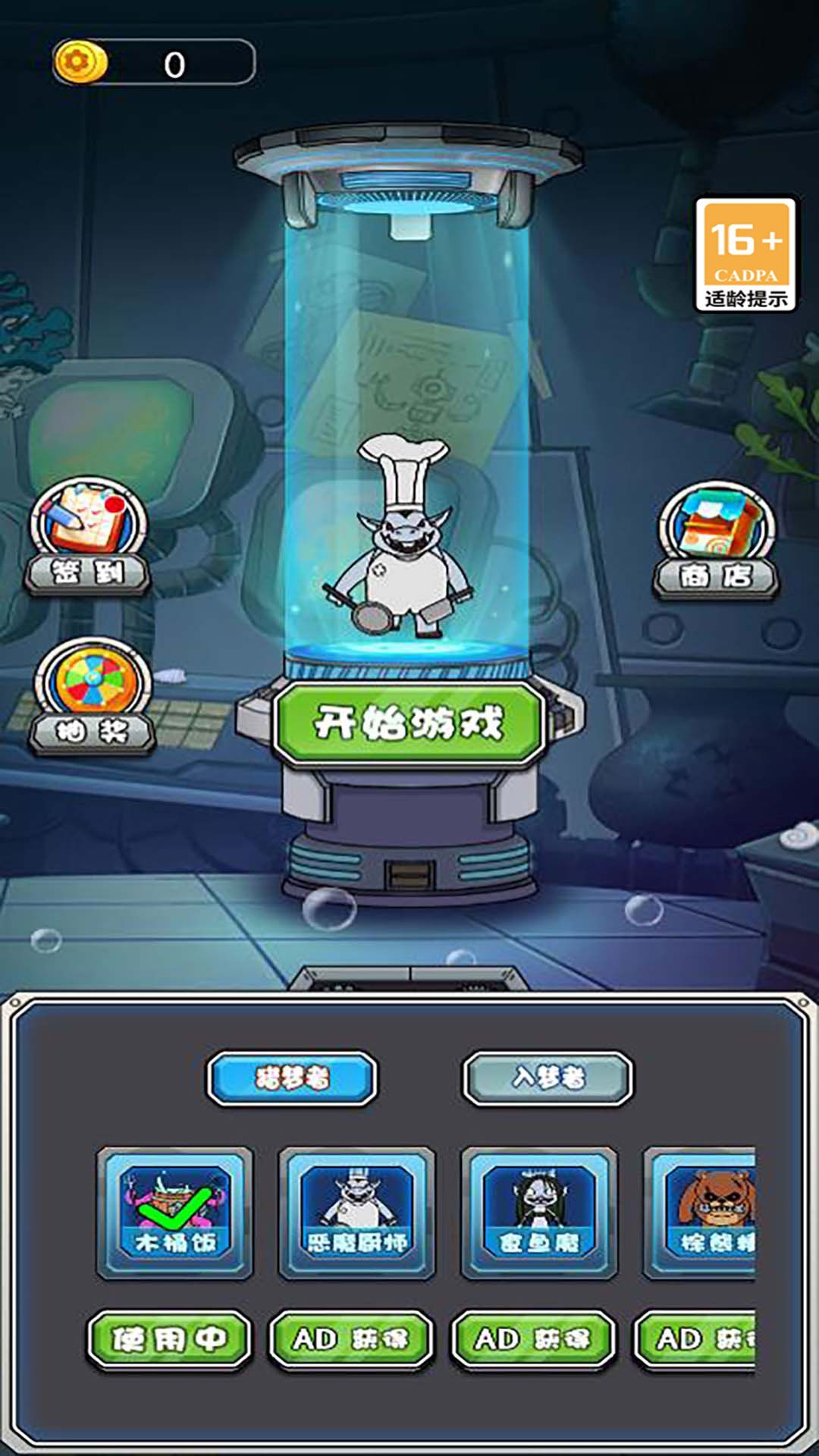Viewport: 819px width, 1456px height.
Task: Select the 恶魔厨师 character card
Action: (356, 1213)
